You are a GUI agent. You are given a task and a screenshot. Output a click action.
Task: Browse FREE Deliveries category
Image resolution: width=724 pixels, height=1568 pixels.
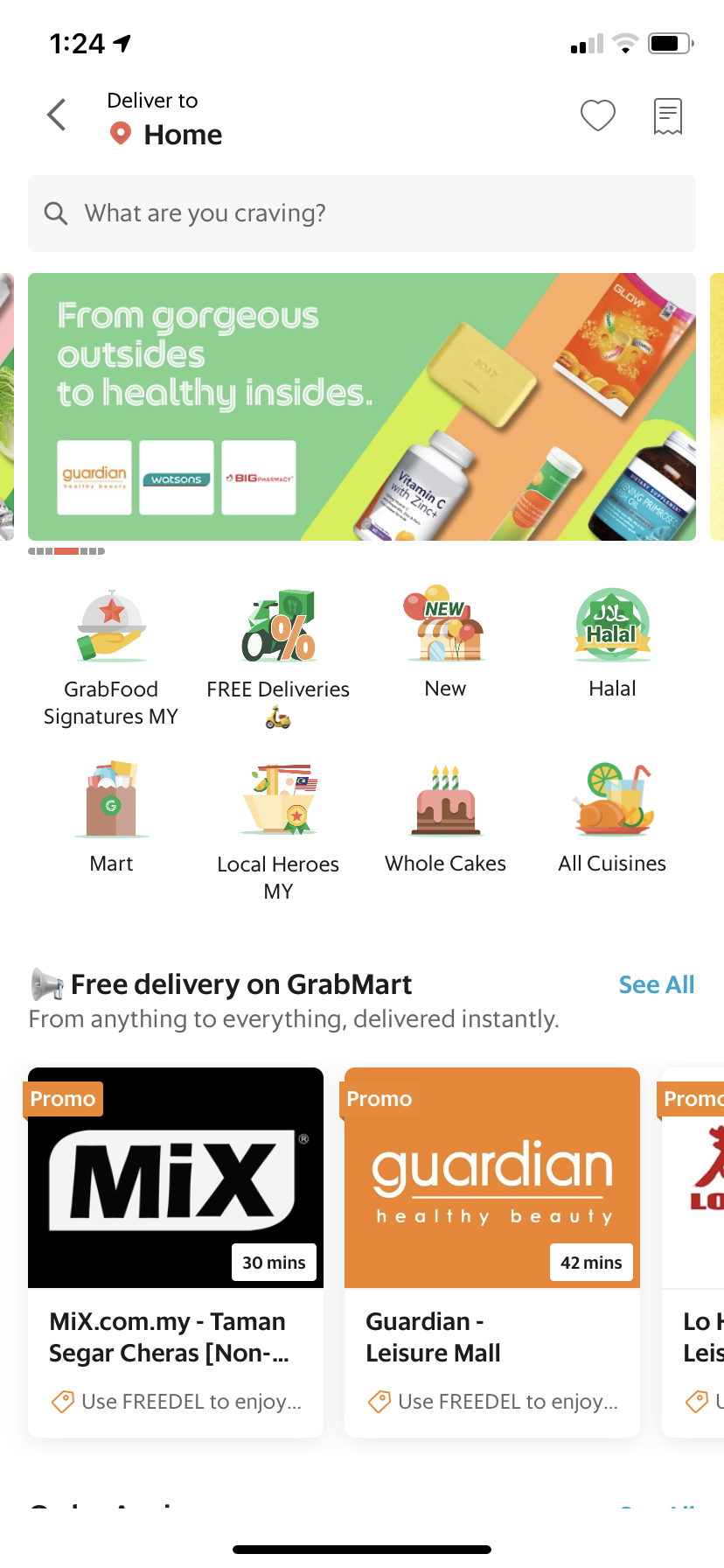278,658
